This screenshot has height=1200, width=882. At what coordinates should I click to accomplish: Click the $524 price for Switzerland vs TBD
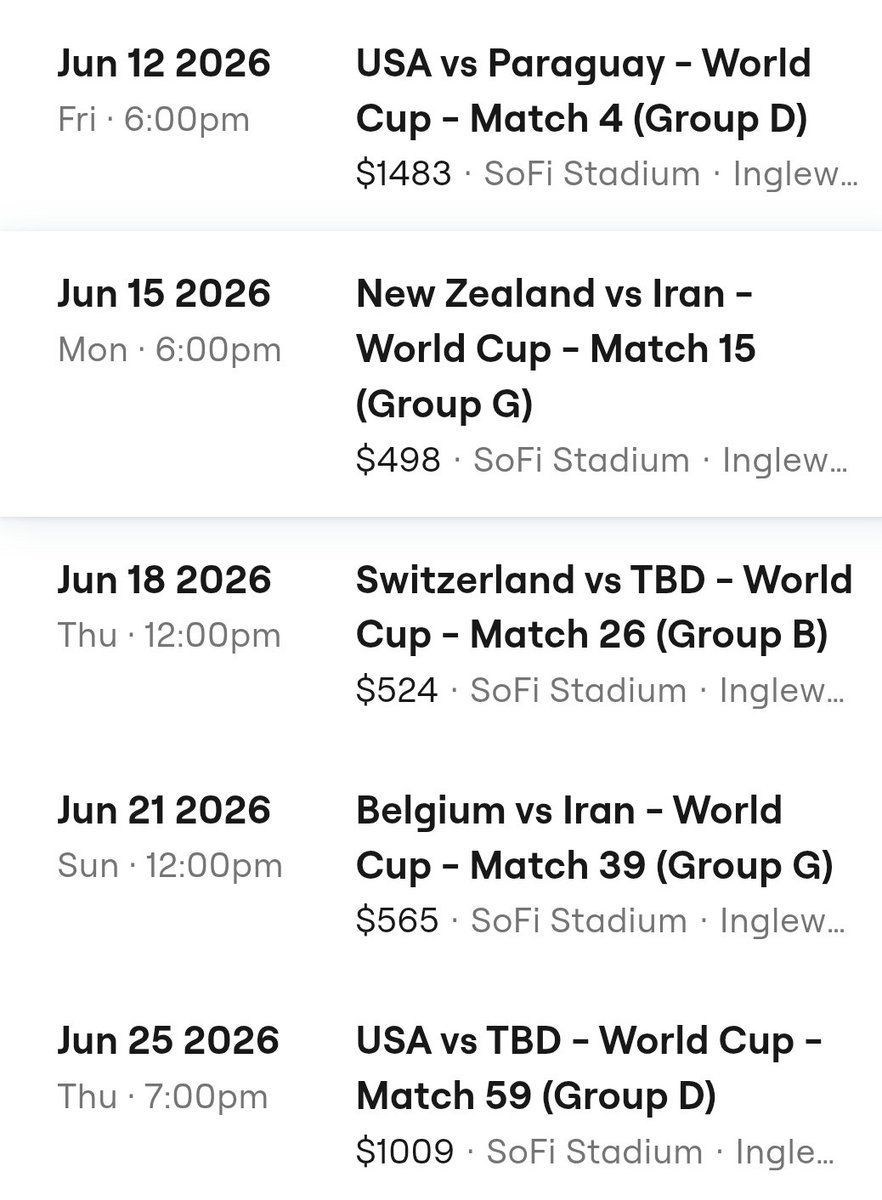(x=398, y=690)
